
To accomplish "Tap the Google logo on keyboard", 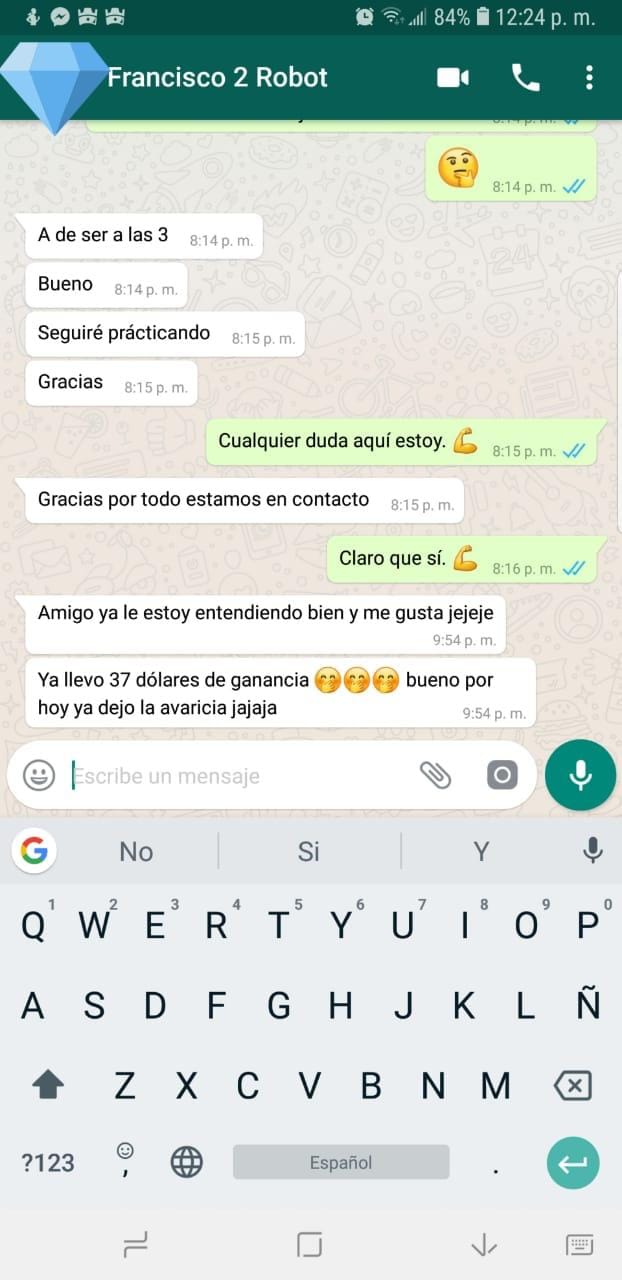I will coord(34,851).
